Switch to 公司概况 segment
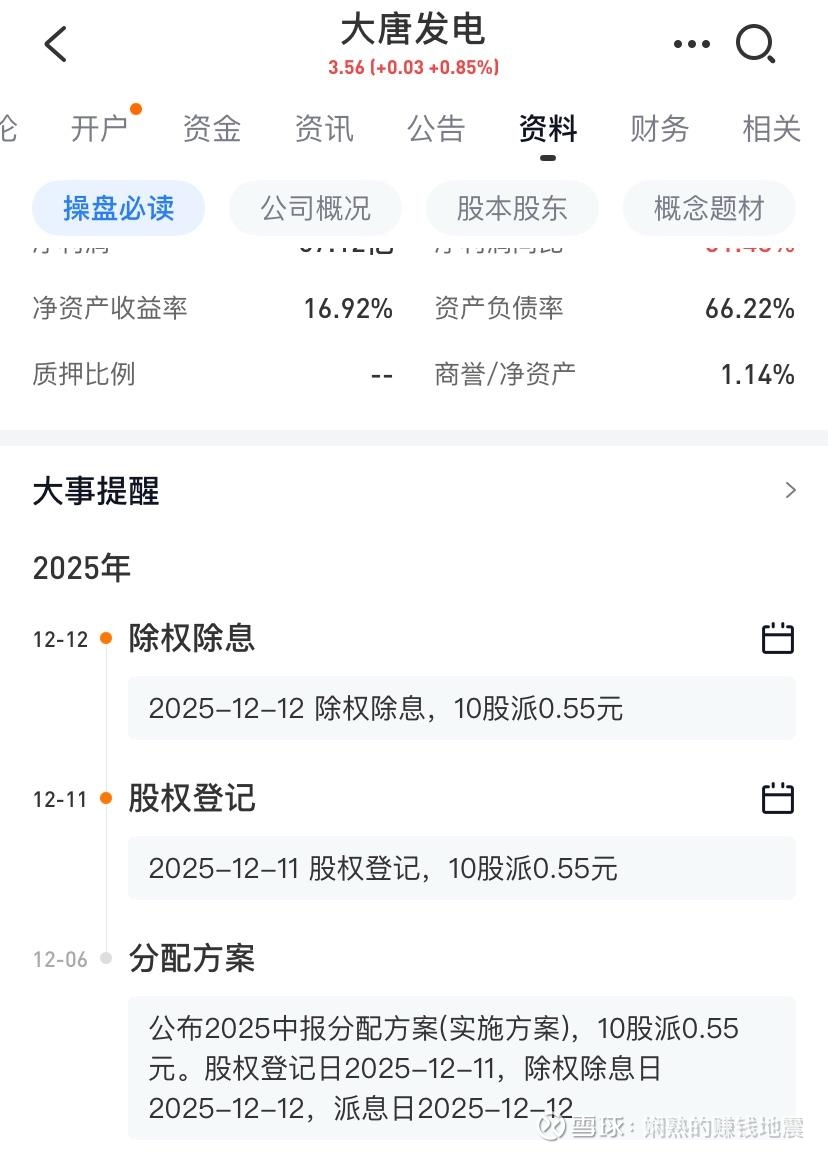Viewport: 828px width, 1153px height. pos(315,208)
